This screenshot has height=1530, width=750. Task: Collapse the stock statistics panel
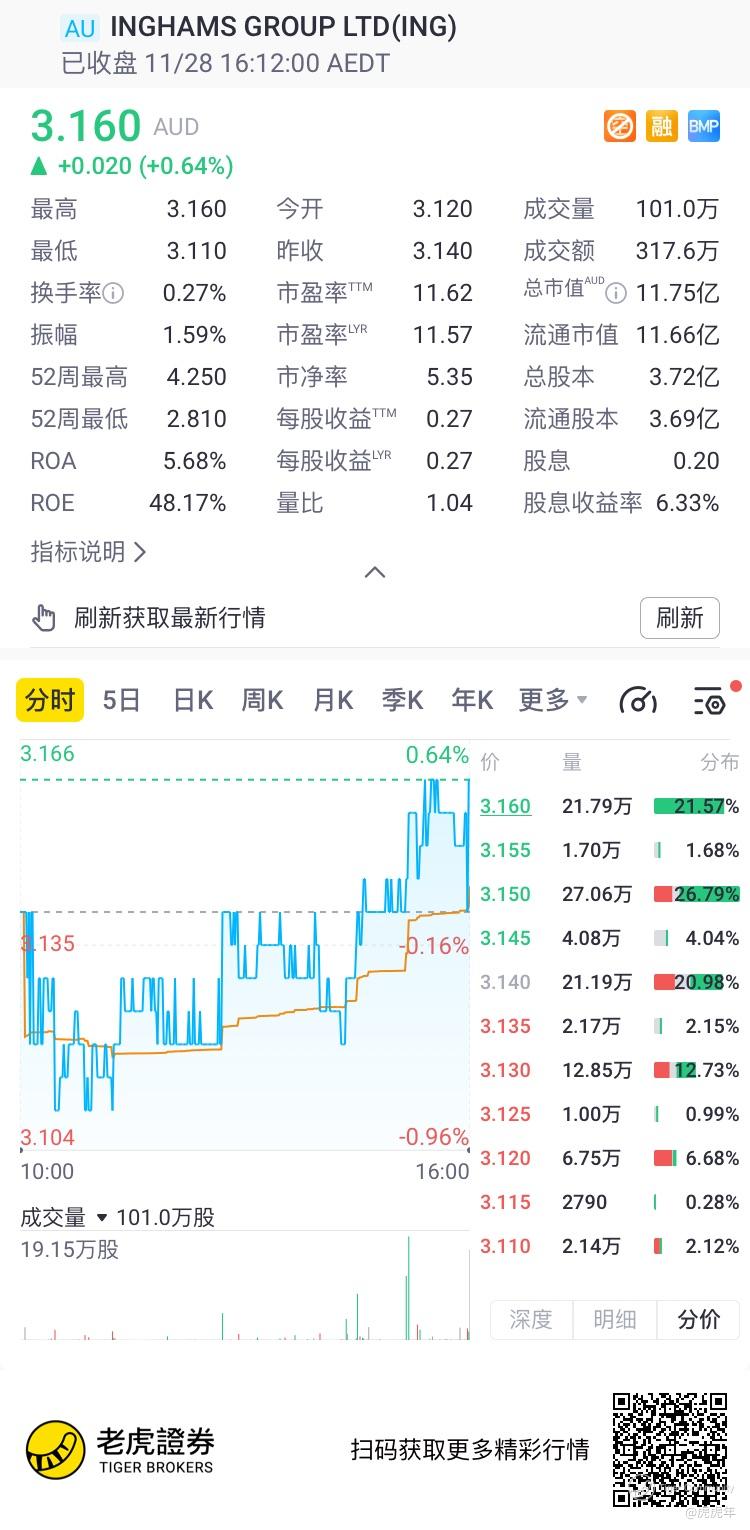click(x=375, y=573)
